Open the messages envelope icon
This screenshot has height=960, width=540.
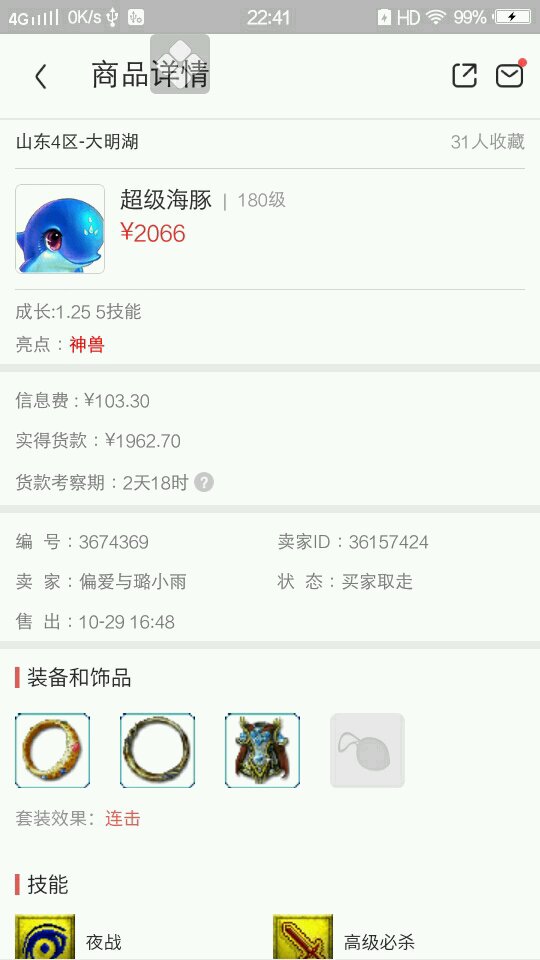(x=509, y=75)
